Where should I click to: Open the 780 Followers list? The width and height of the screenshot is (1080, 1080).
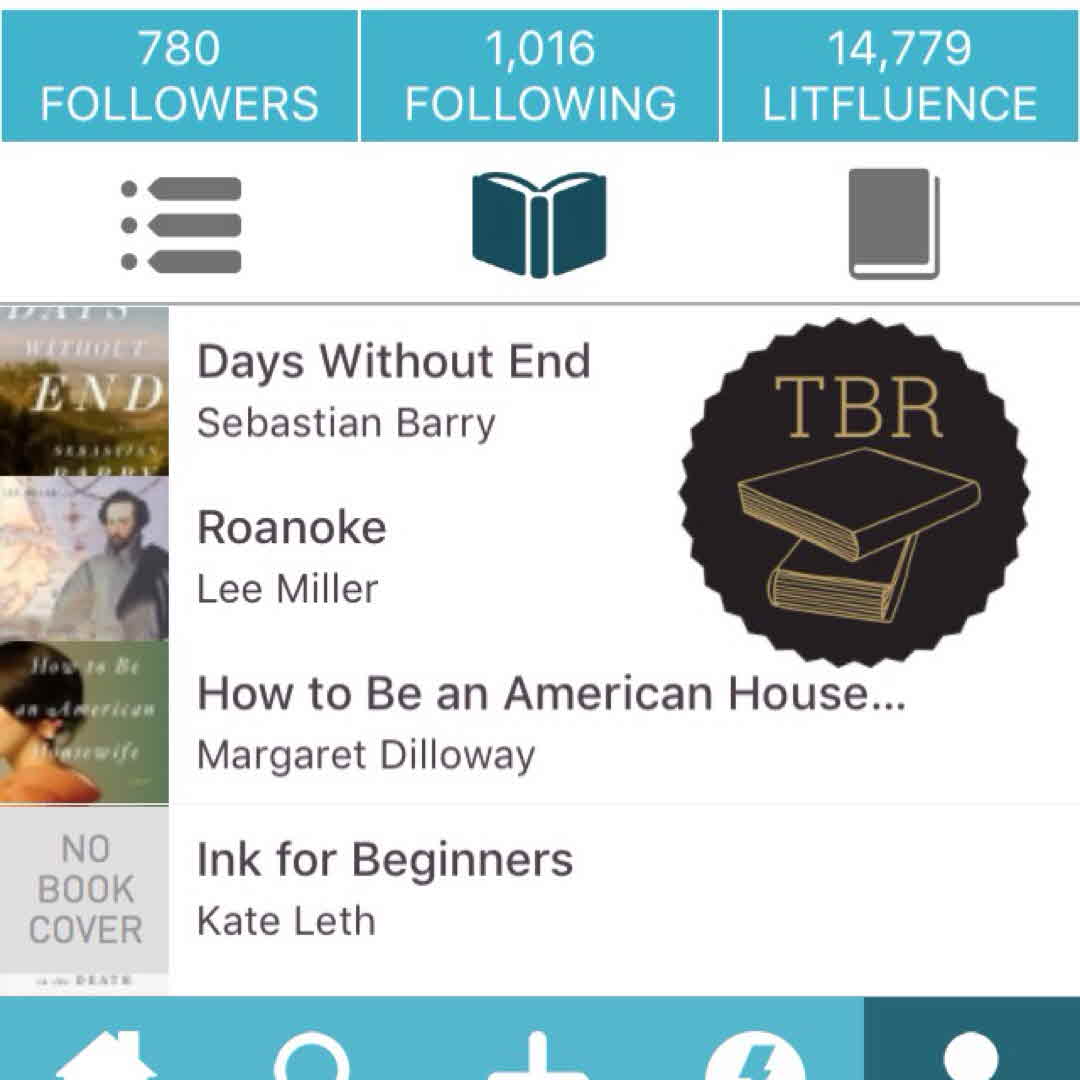179,76
